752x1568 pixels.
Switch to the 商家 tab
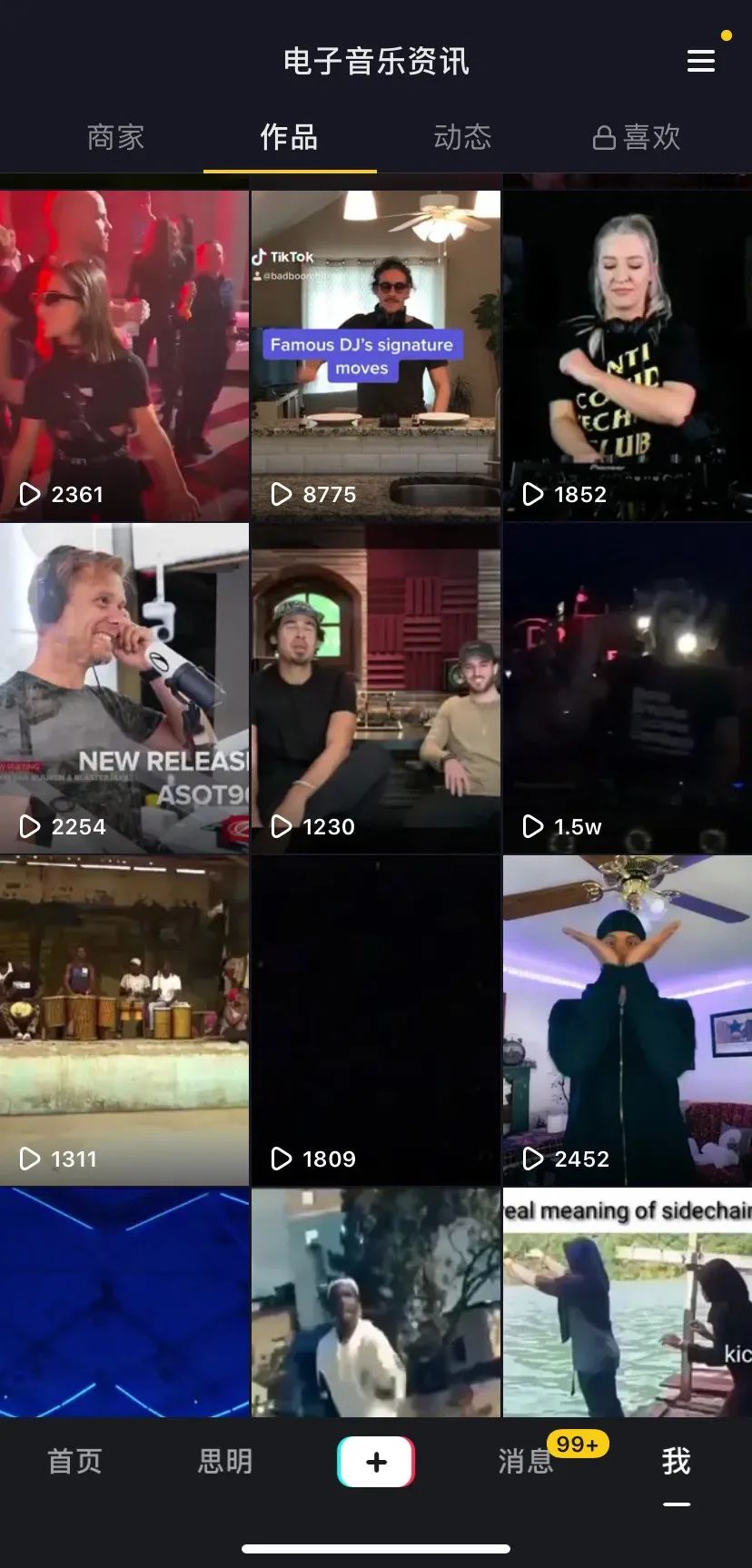point(115,137)
